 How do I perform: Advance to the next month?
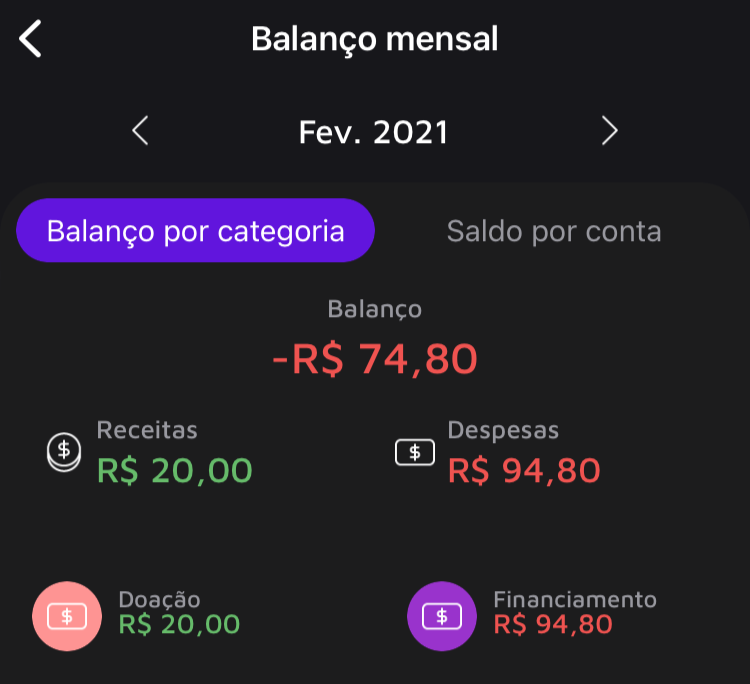[x=609, y=131]
